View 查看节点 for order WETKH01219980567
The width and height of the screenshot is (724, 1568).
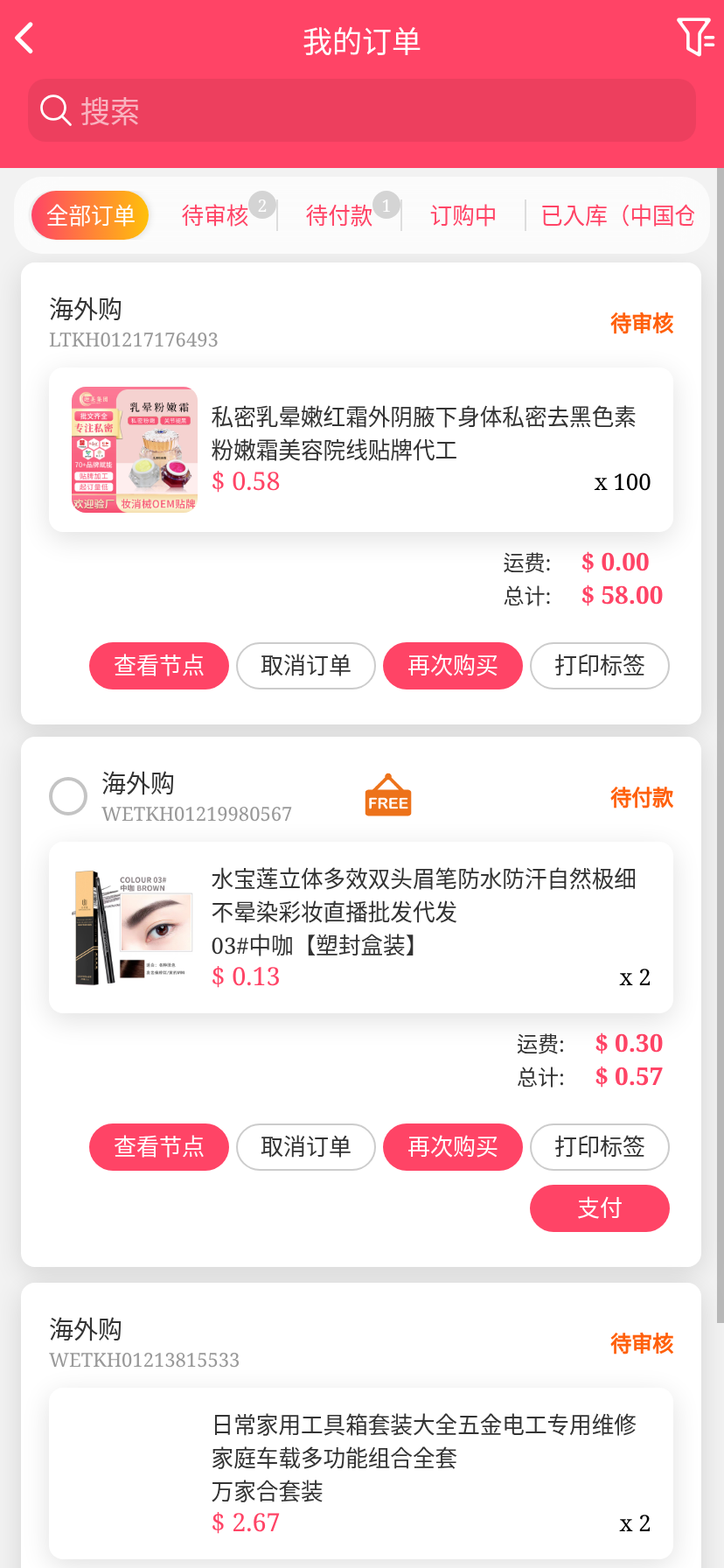tap(159, 1147)
